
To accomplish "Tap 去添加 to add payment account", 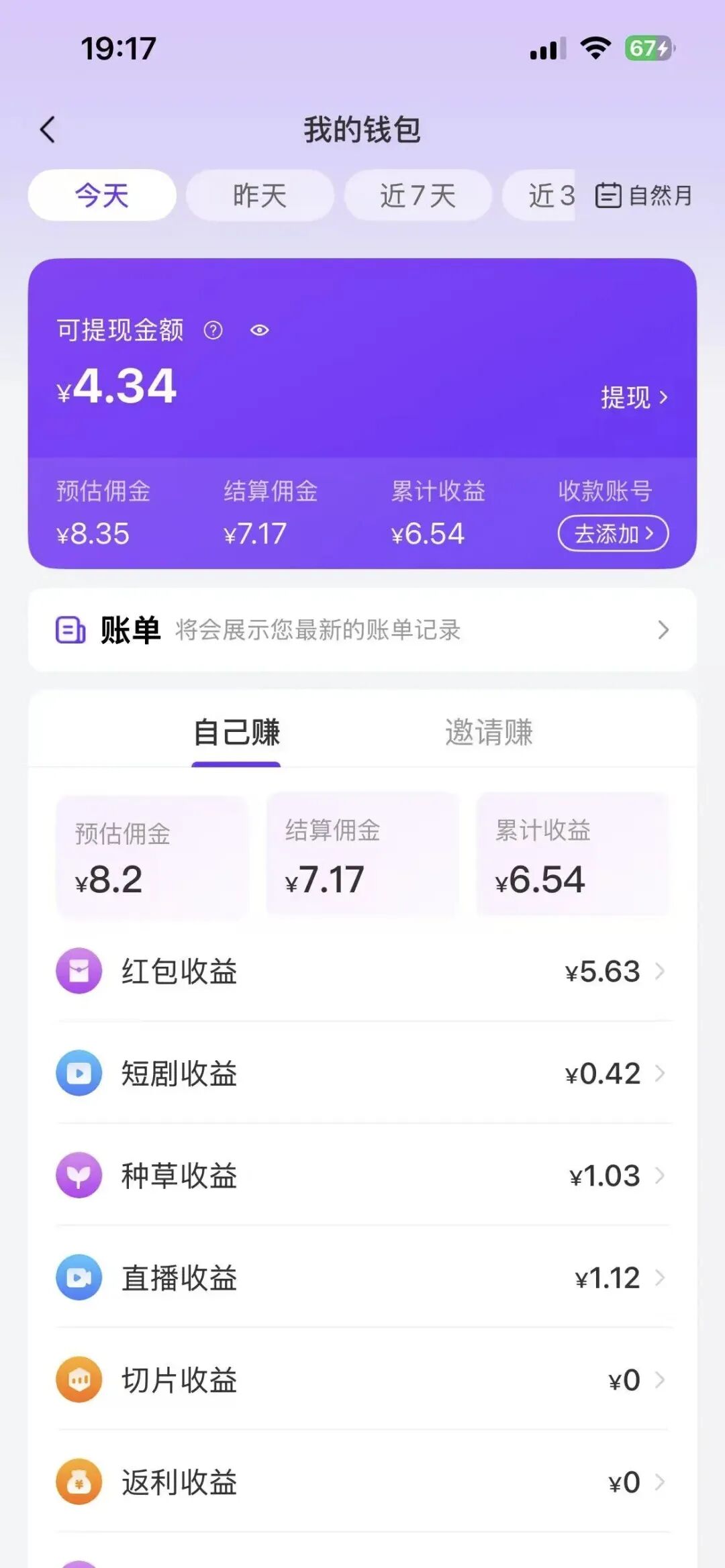I will [613, 533].
